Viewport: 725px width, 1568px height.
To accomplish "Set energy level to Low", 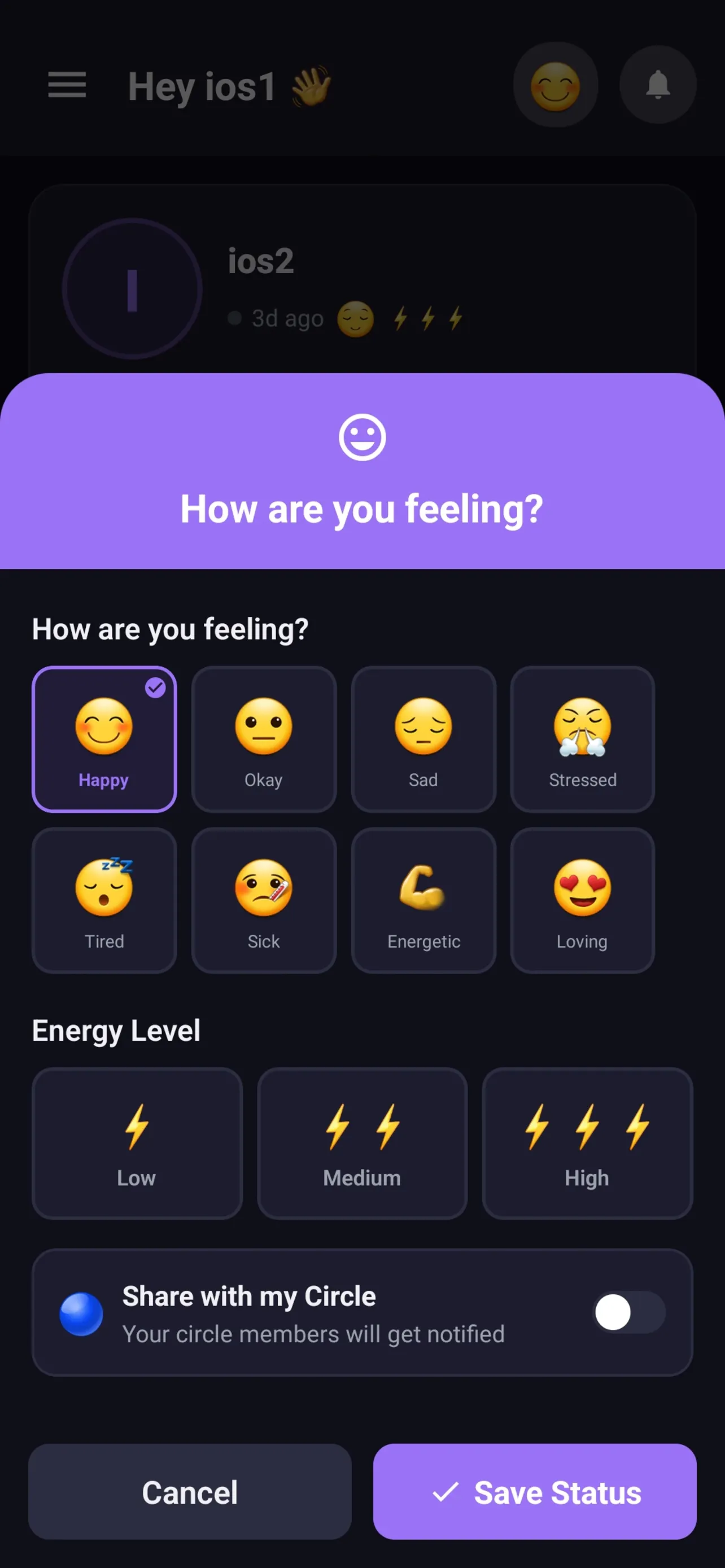I will coord(137,1143).
